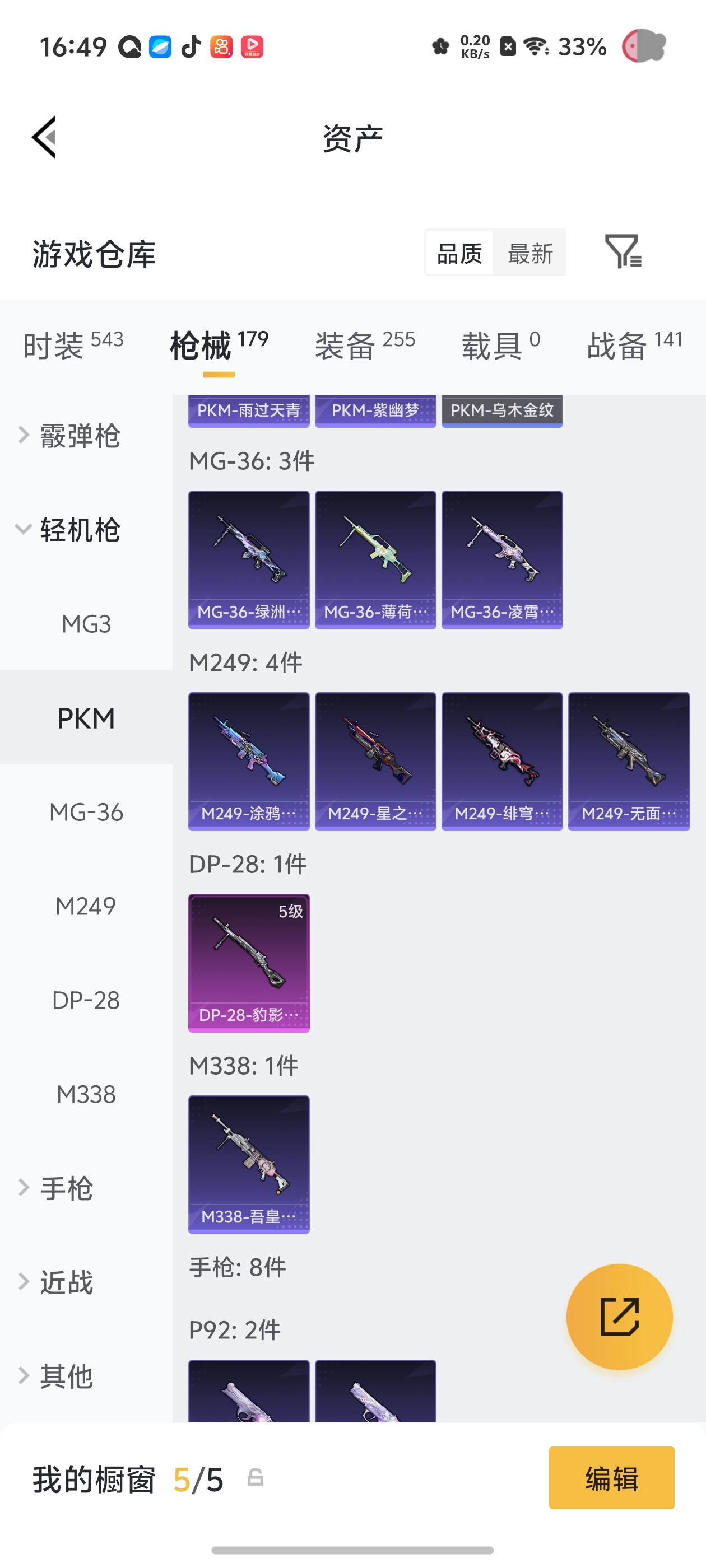Switch to the 装备 tab
The height and width of the screenshot is (1568, 706).
point(365,345)
